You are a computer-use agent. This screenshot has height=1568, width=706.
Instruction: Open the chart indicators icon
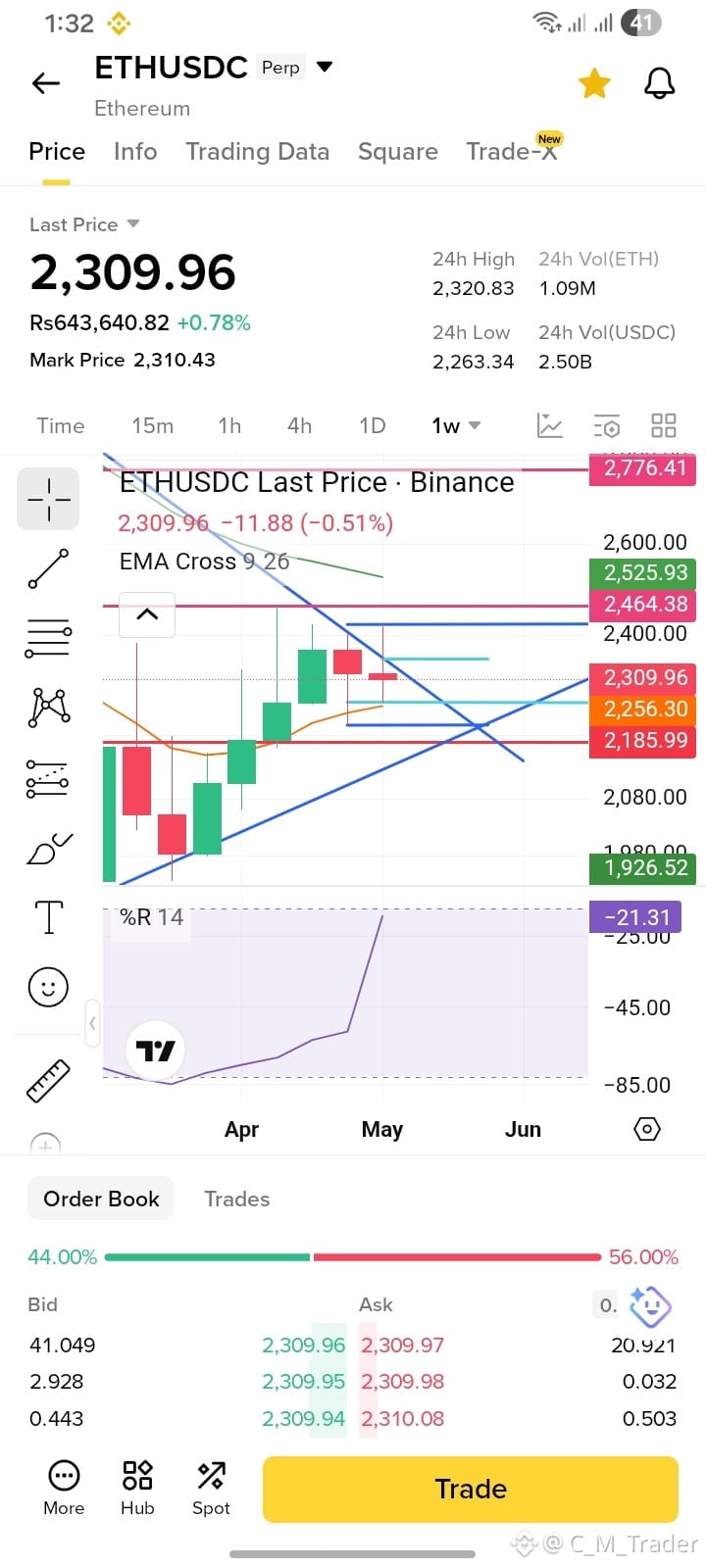click(x=550, y=425)
